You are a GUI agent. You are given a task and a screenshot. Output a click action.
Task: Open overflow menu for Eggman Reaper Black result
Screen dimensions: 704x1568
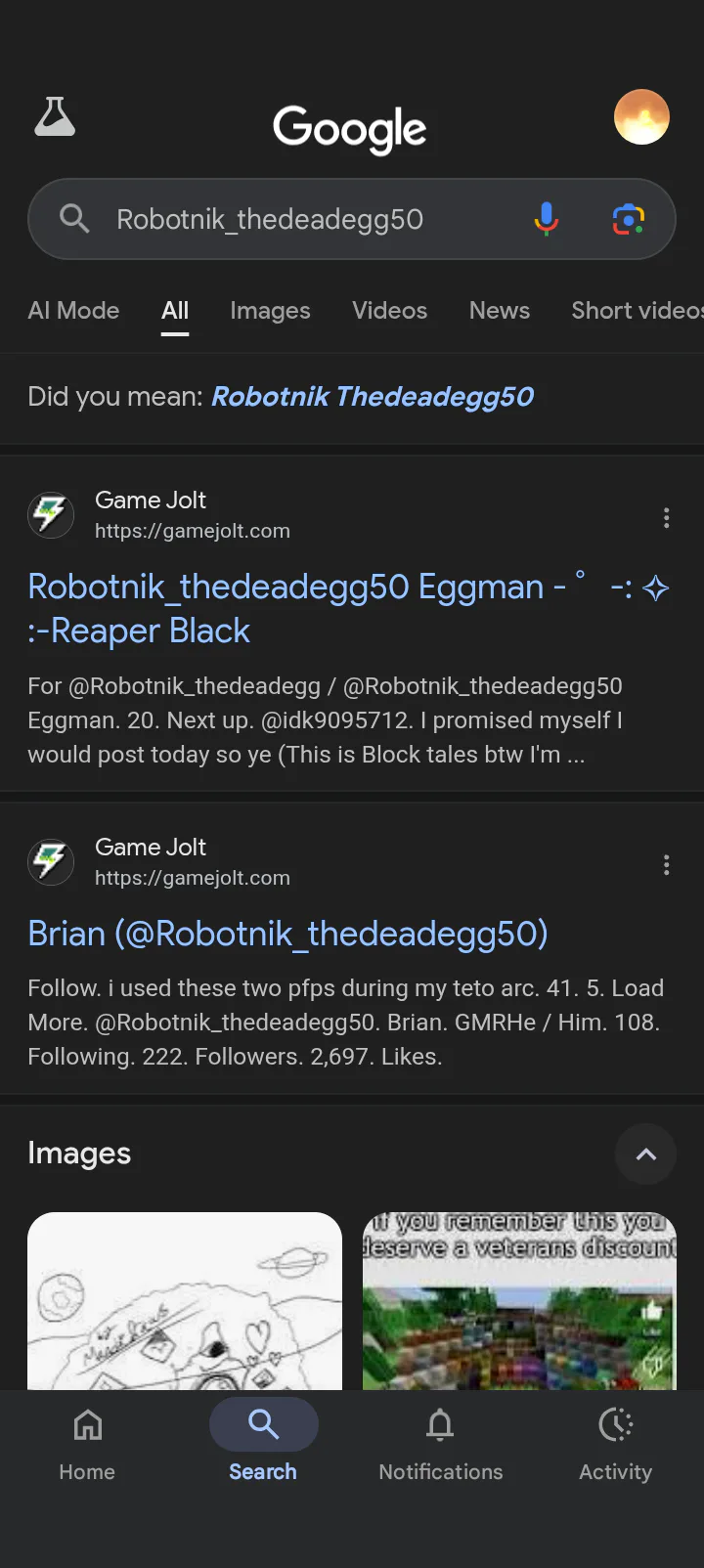coord(667,518)
